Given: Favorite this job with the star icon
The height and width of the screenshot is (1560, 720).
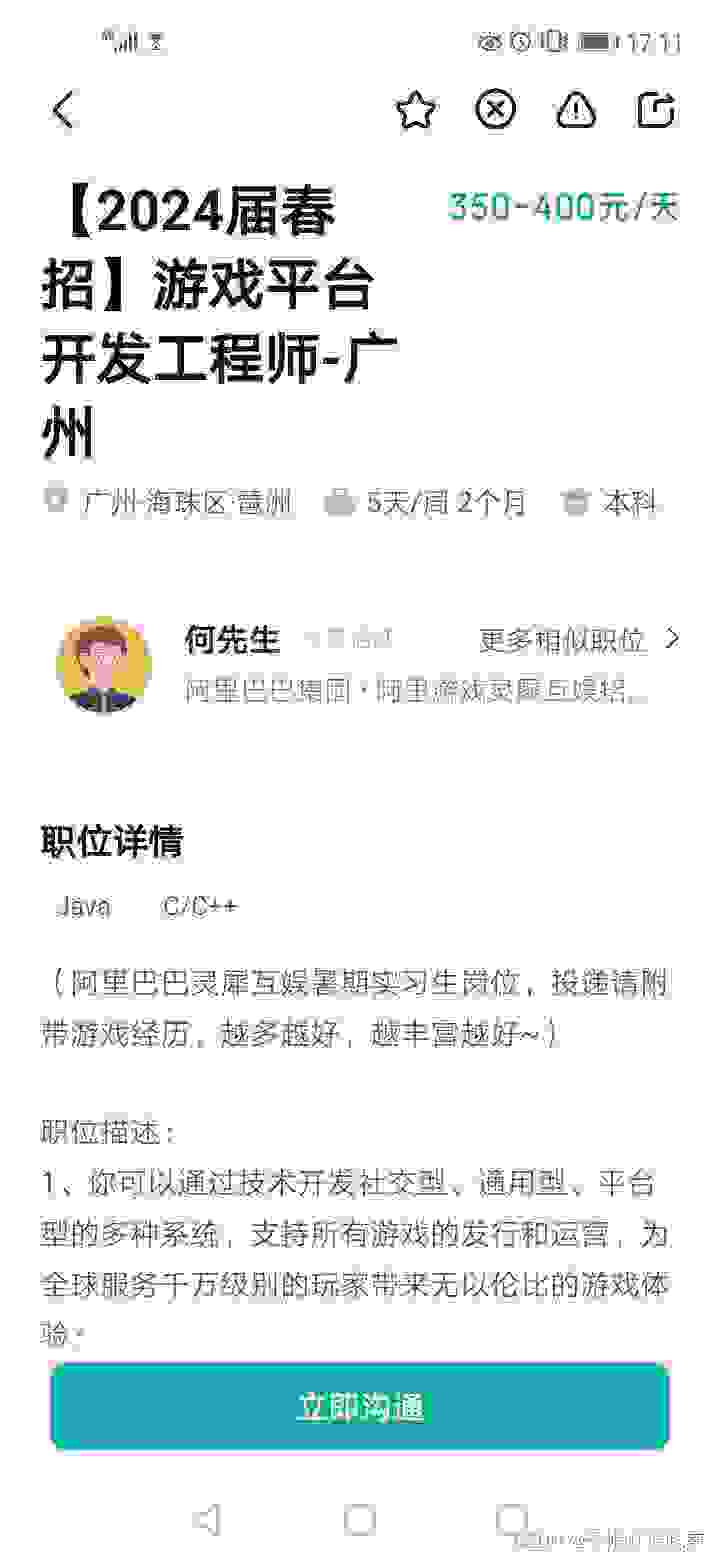Looking at the screenshot, I should [x=415, y=110].
